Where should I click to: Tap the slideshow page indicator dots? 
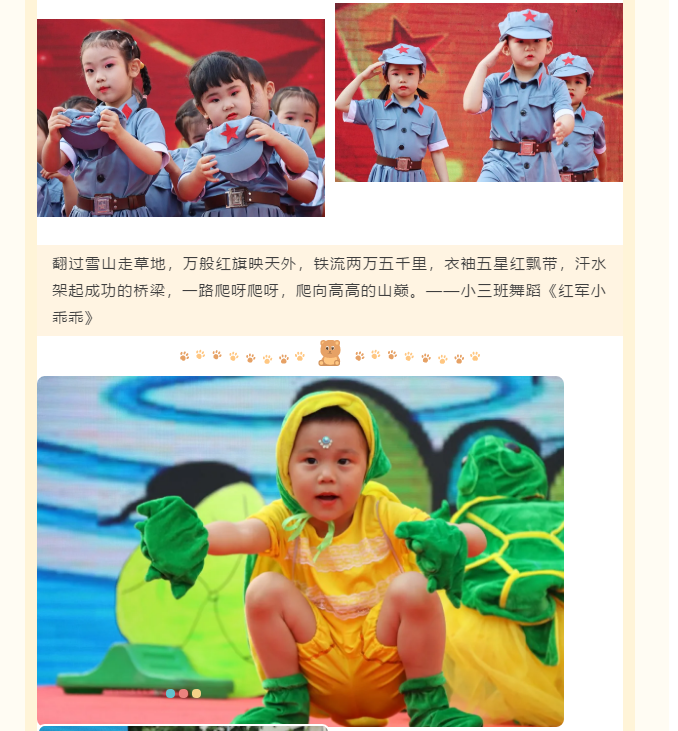coord(184,693)
